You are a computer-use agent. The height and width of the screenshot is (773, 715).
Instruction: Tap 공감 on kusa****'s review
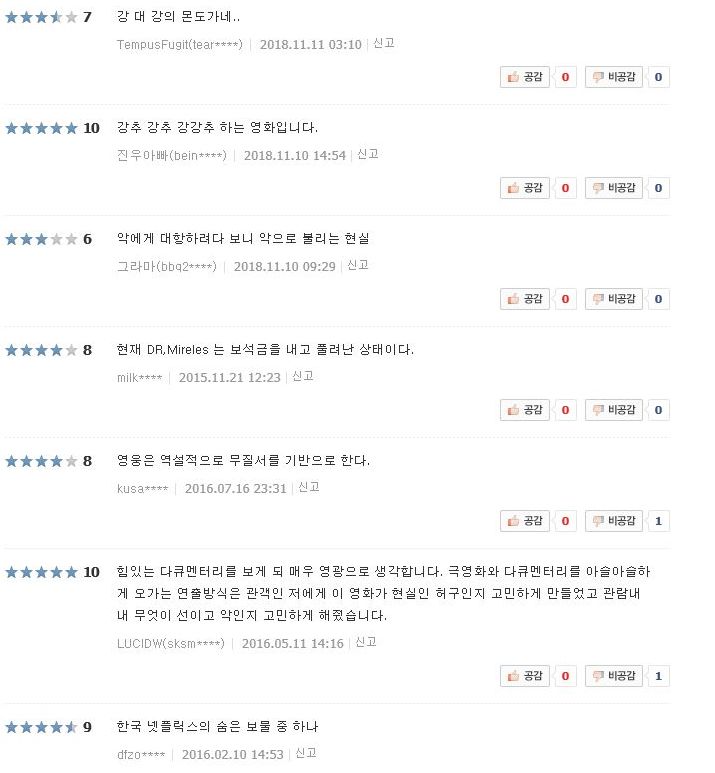(x=526, y=521)
